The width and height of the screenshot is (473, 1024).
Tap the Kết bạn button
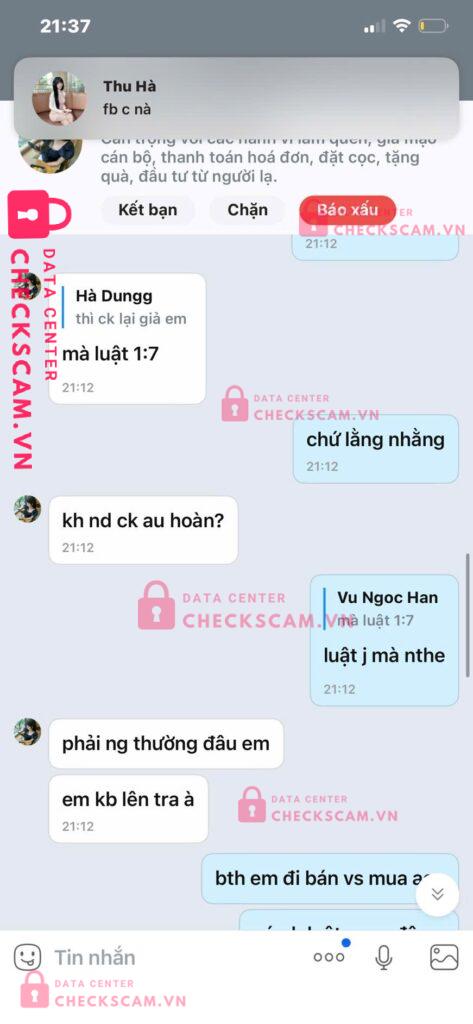pos(148,210)
